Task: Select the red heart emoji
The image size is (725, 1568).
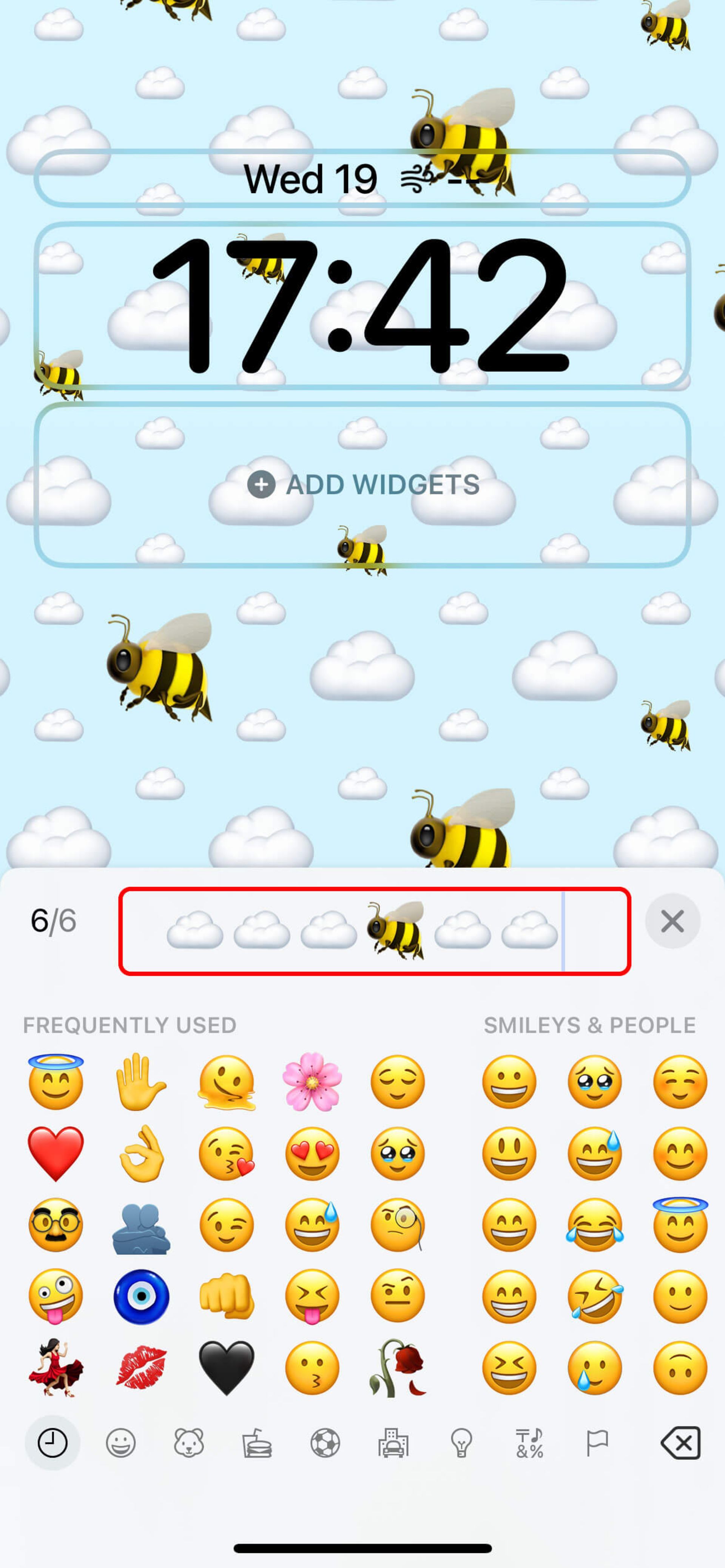Action: [56, 1153]
